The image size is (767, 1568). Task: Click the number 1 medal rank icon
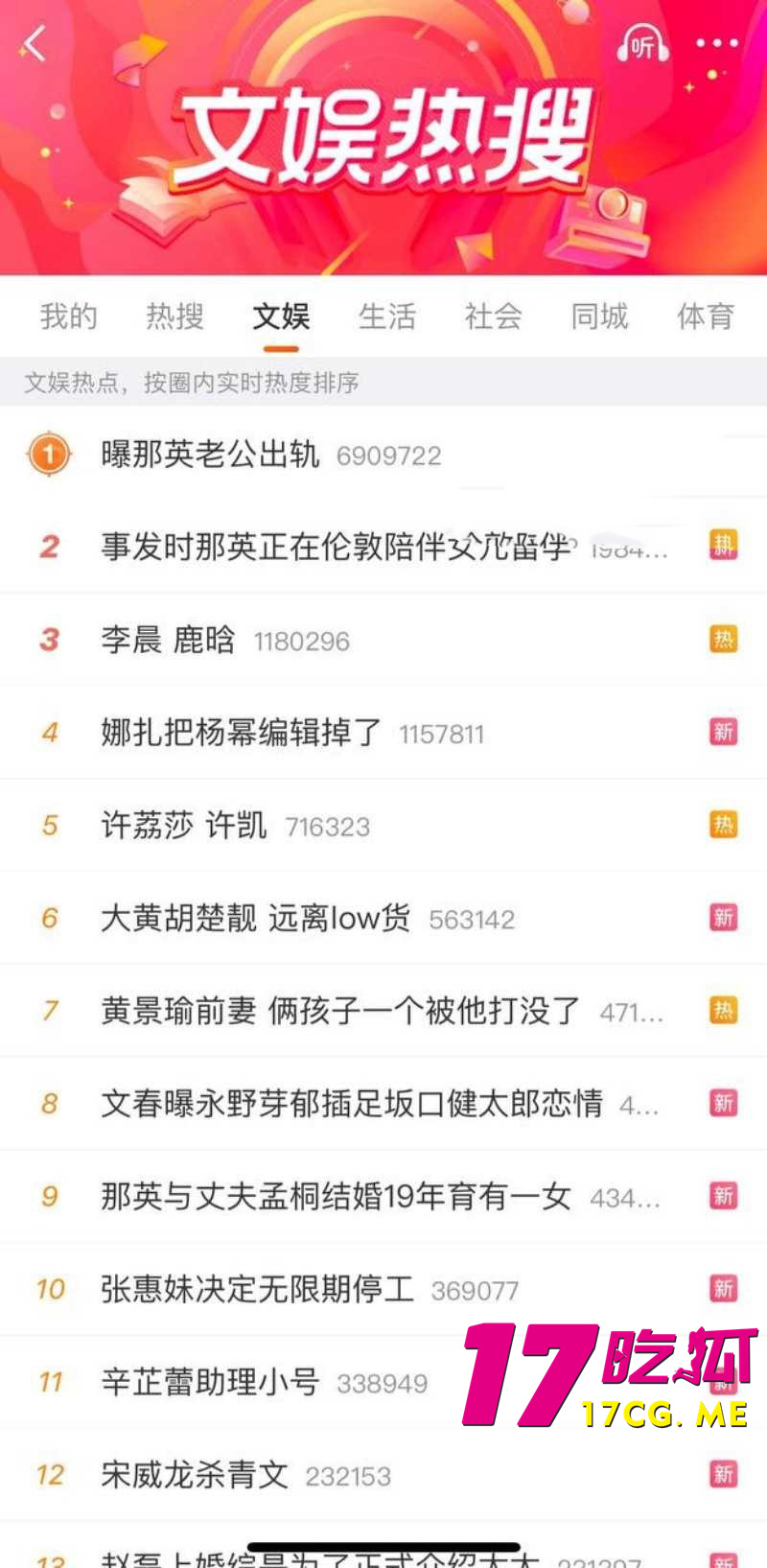point(48,455)
